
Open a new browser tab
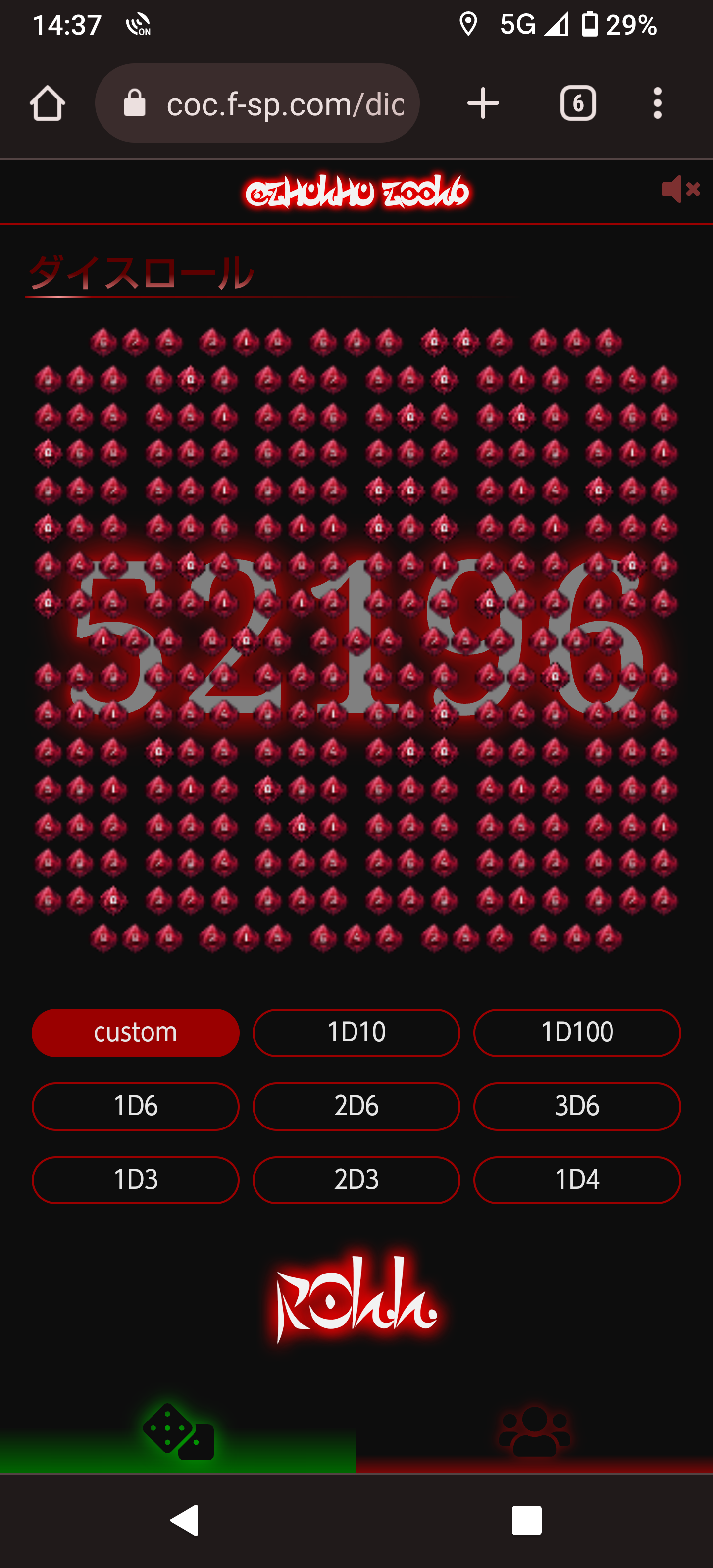pos(483,103)
